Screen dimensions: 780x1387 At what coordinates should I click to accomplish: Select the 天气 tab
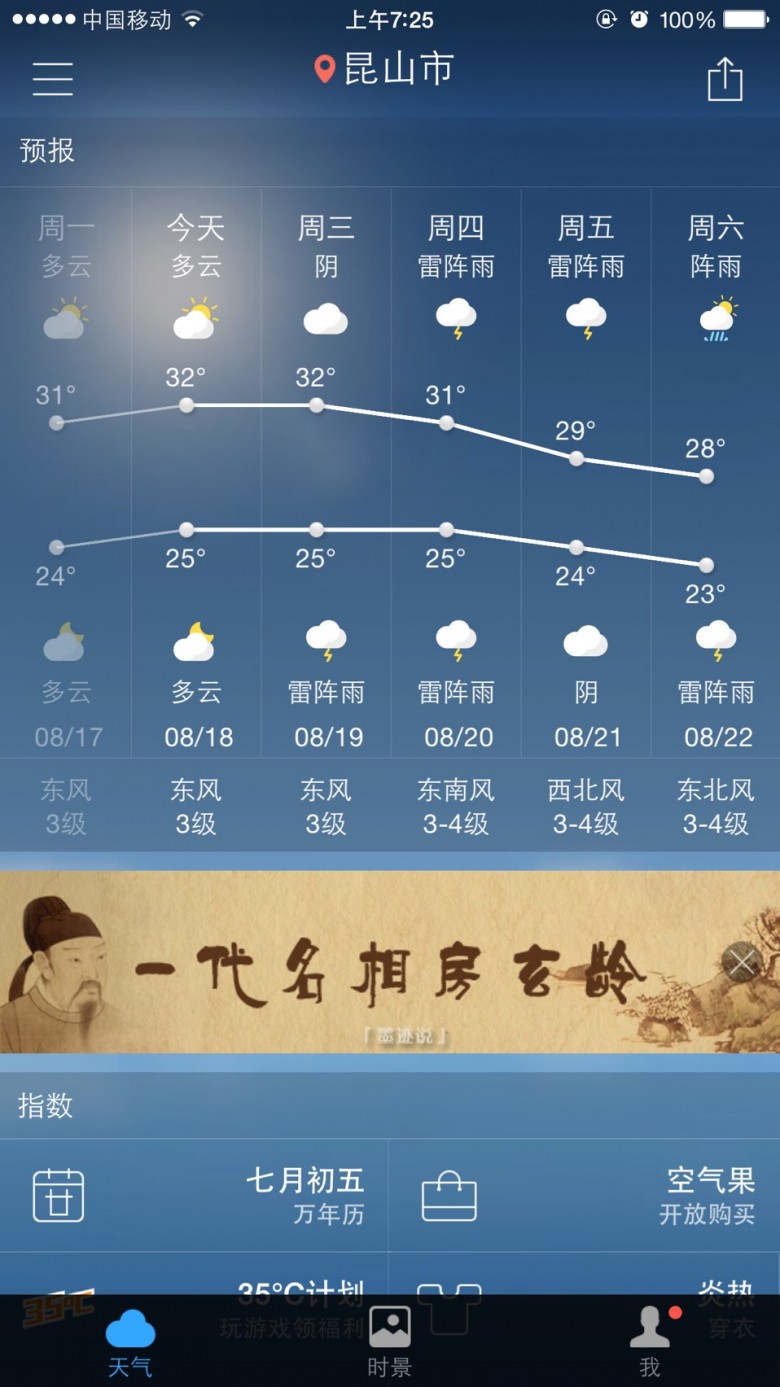[130, 1341]
